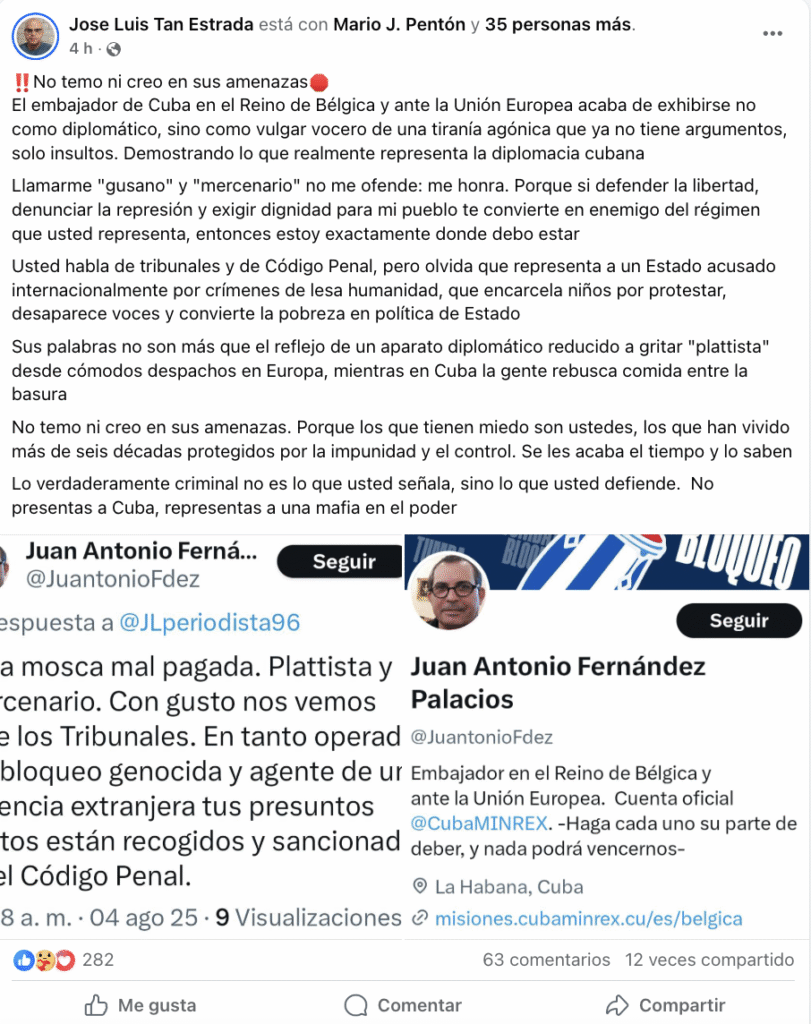Image resolution: width=811 pixels, height=1024 pixels.
Task: Share the post with Compartir
Action: pos(666,1005)
